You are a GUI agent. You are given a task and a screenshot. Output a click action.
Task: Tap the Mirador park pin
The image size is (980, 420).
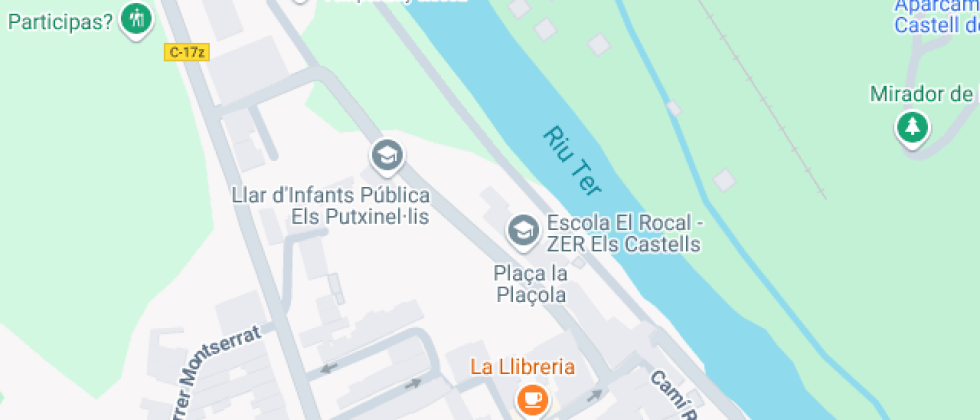pyautogui.click(x=912, y=128)
